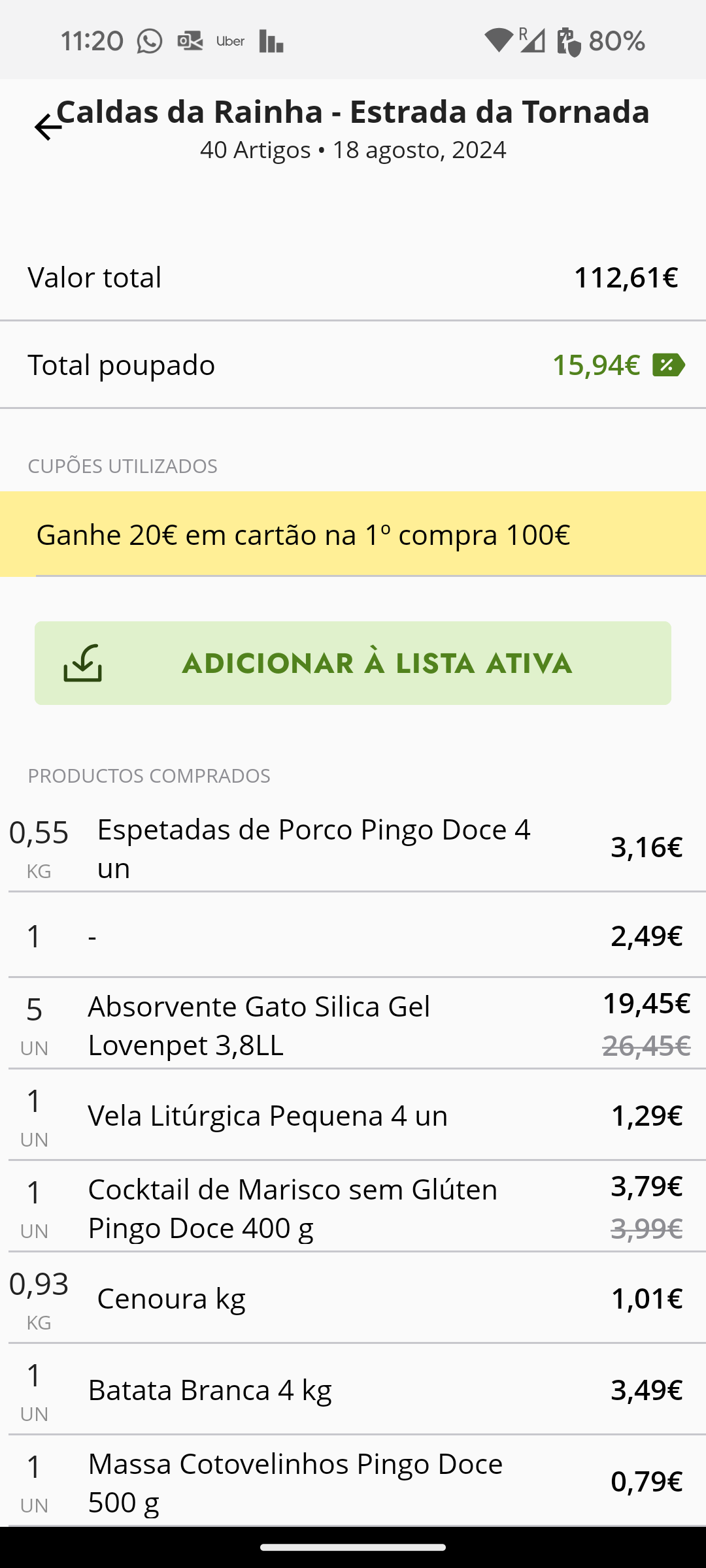Tap Adicionar à Lista Ativa button
The image size is (706, 1568).
[x=353, y=663]
